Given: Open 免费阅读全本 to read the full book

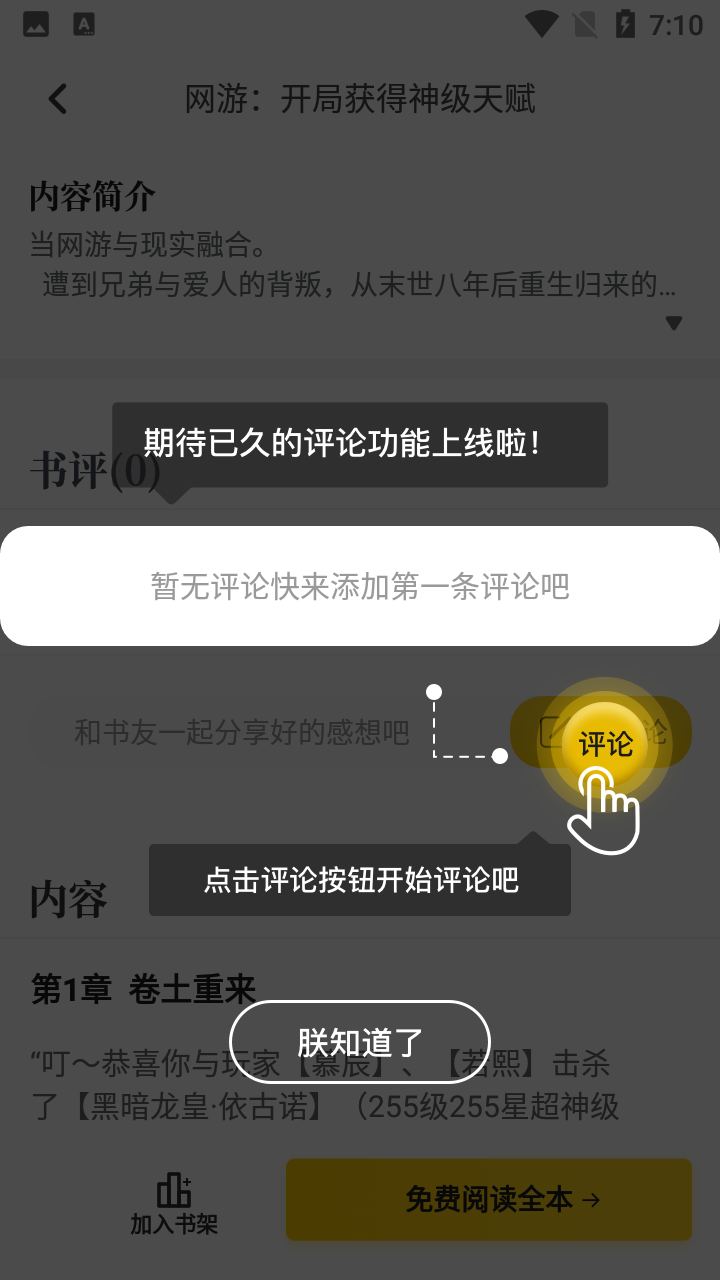Looking at the screenshot, I should [x=488, y=1199].
